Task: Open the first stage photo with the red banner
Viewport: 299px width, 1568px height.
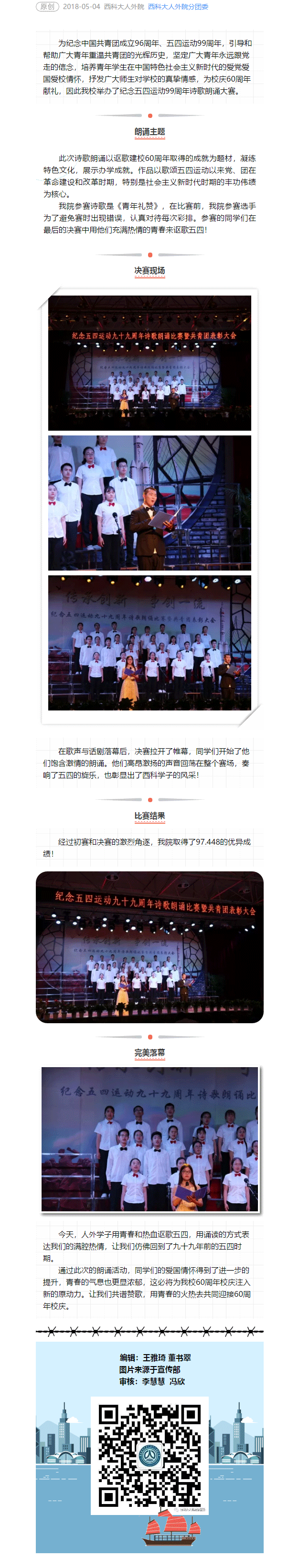Action: (149, 363)
